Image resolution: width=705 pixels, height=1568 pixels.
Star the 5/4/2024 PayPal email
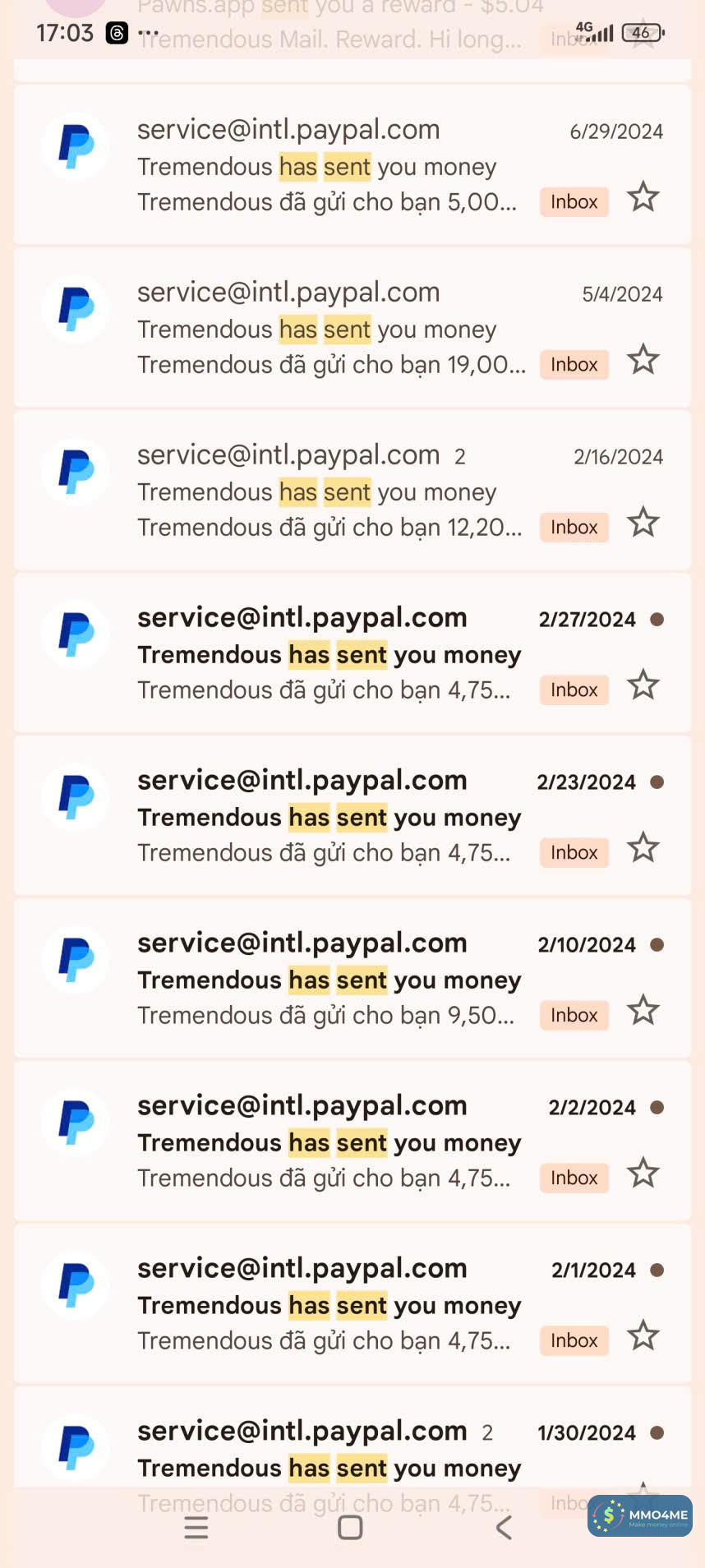point(643,360)
